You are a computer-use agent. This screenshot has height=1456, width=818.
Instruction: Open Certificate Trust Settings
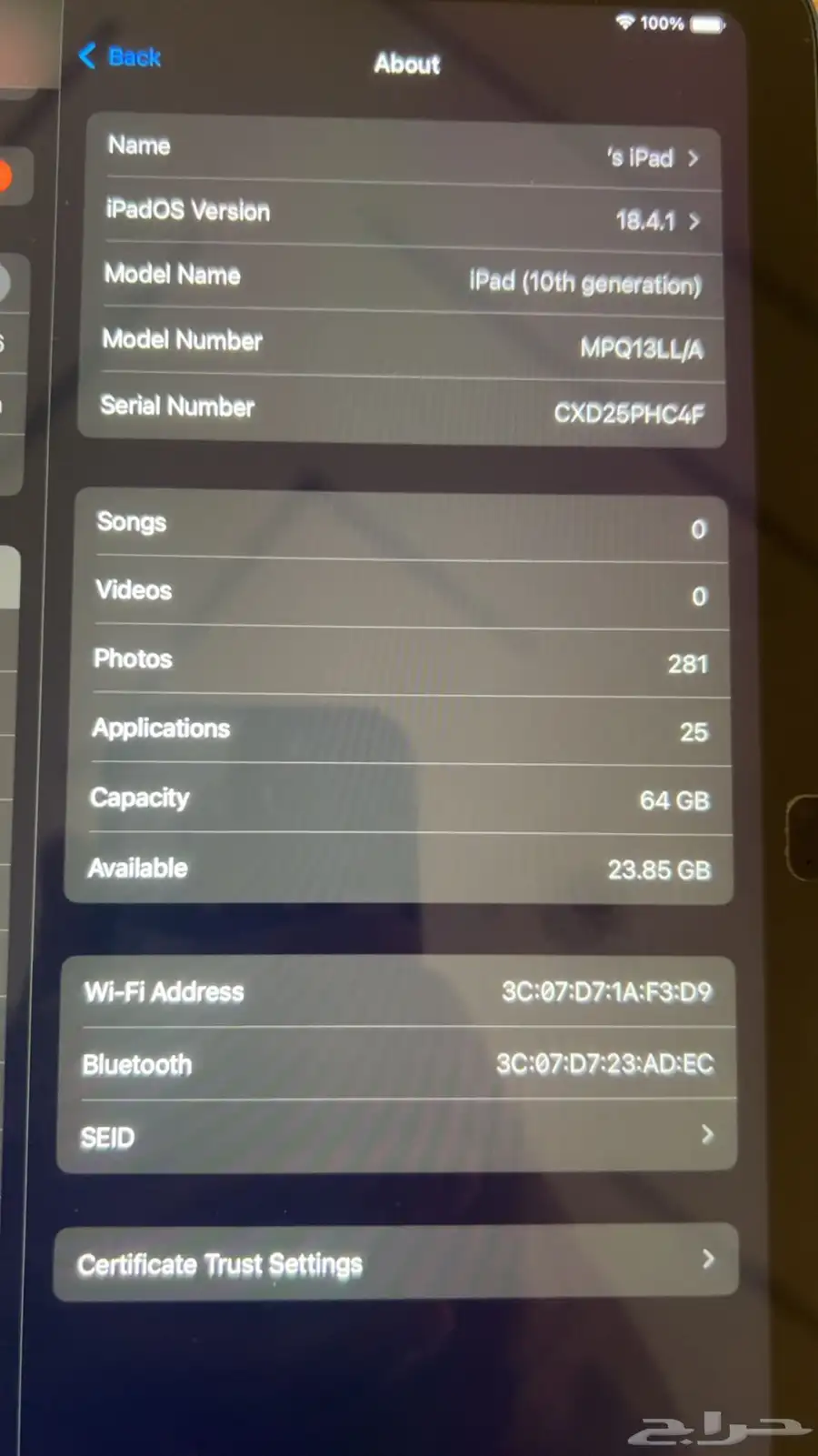[395, 1261]
